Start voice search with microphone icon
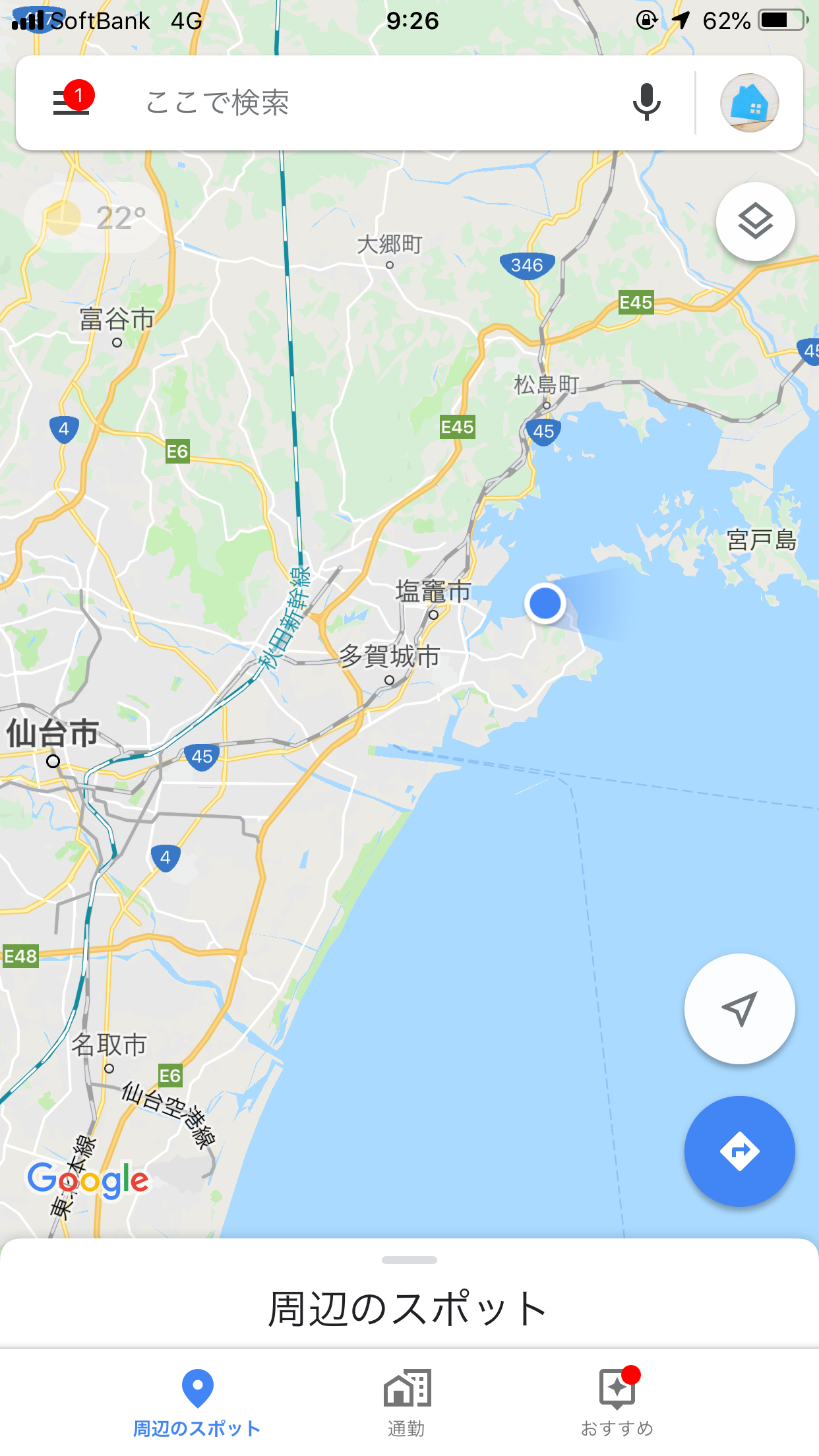 pos(646,102)
